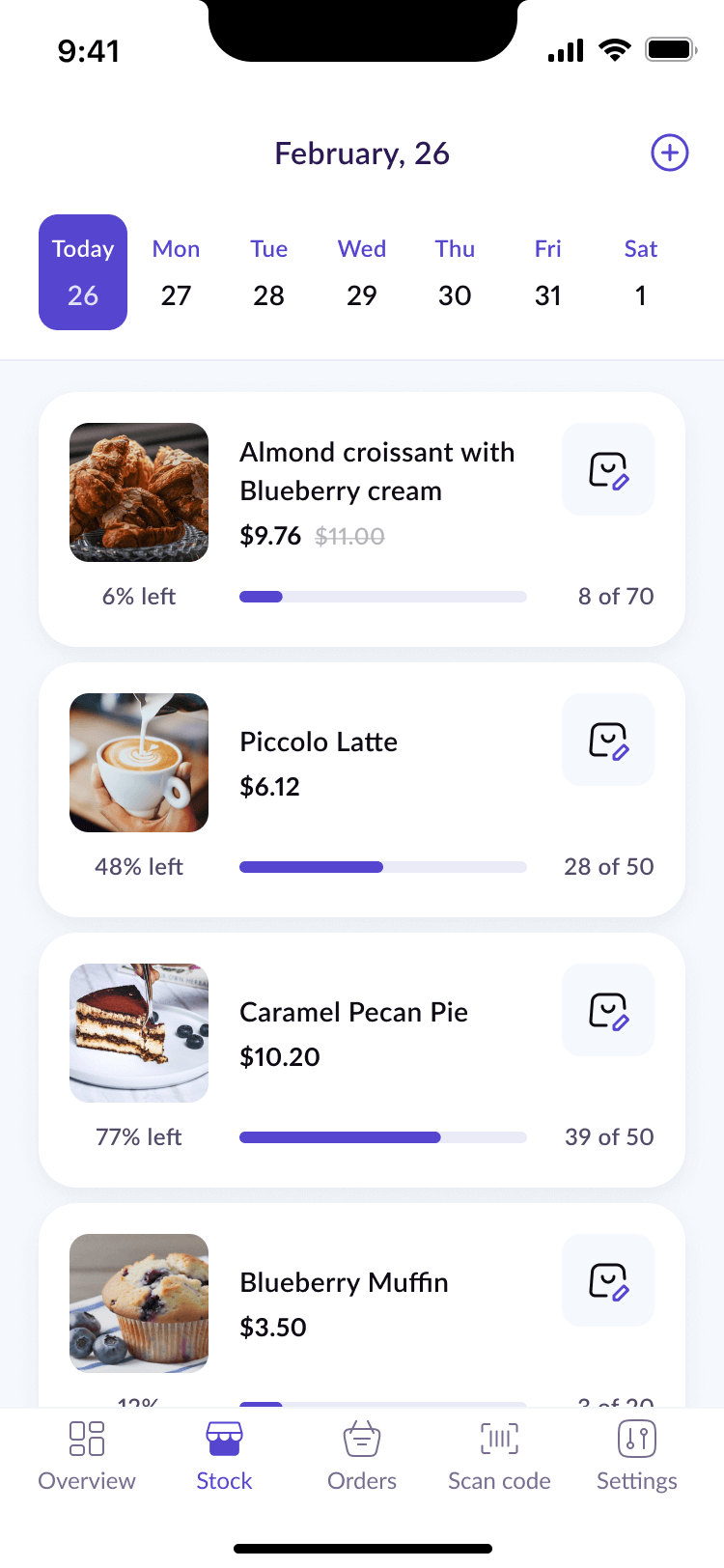The height and width of the screenshot is (1568, 724).
Task: Select Tue 28 in the date strip
Action: click(x=269, y=272)
